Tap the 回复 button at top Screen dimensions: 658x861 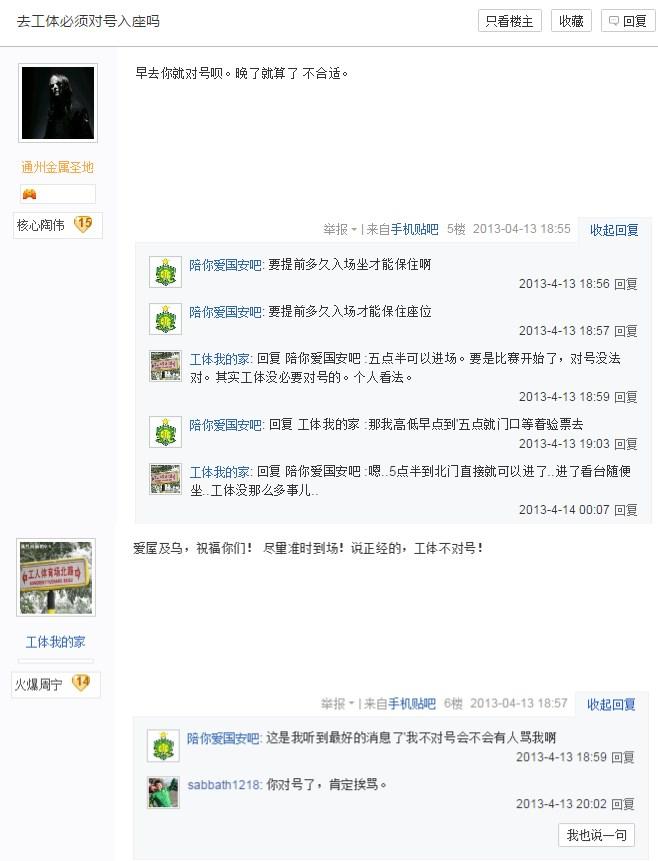pyautogui.click(x=628, y=21)
